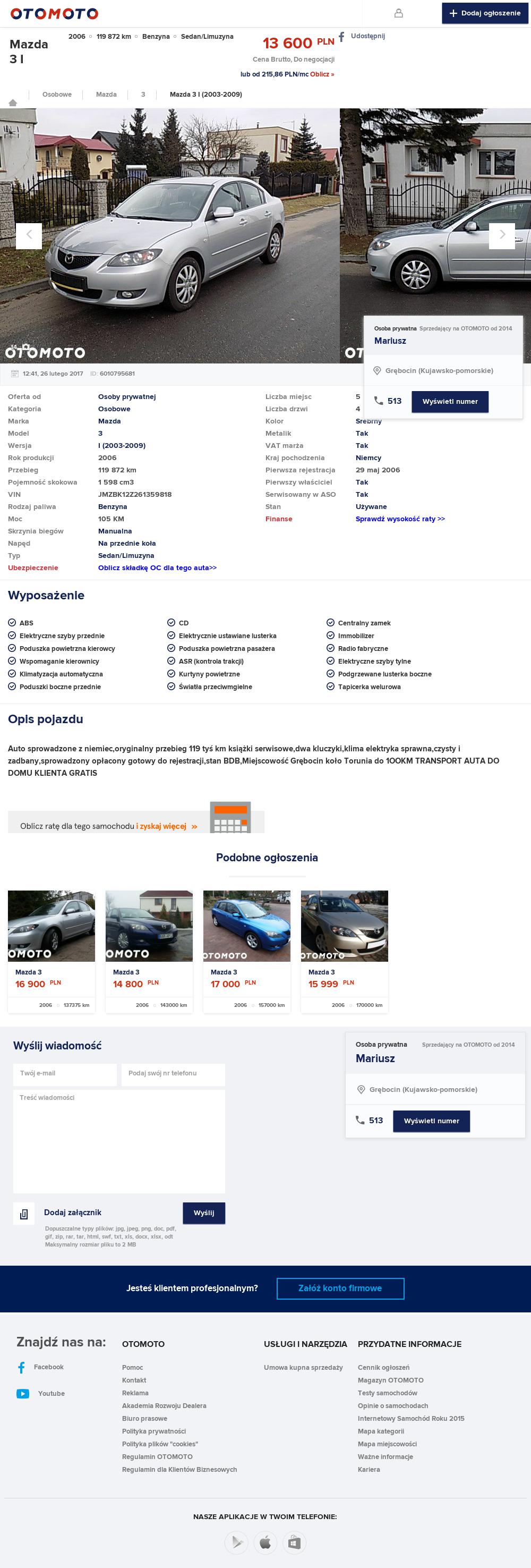This screenshot has height=1568, width=531.
Task: Send message with Wyślij button
Action: (204, 1213)
